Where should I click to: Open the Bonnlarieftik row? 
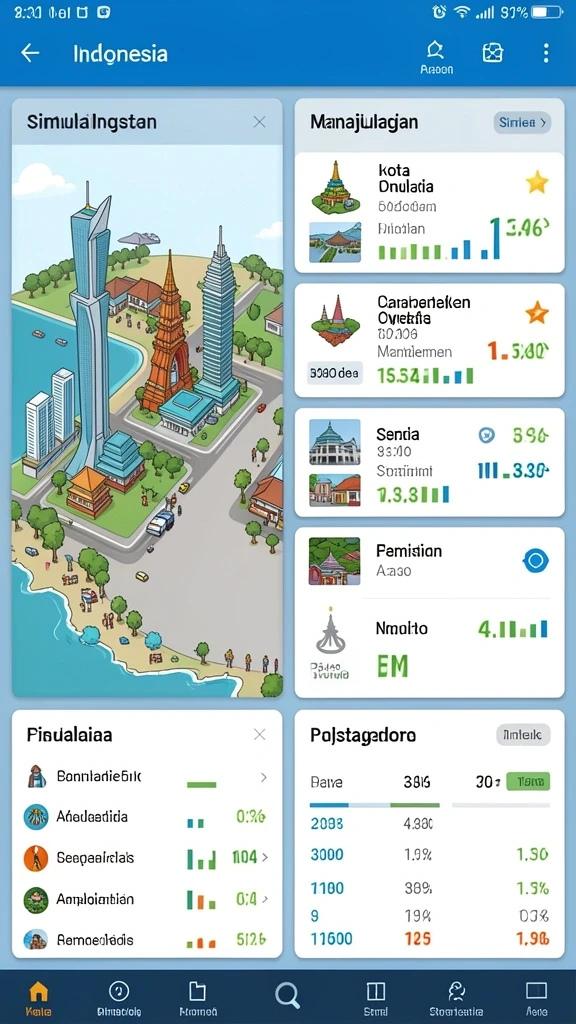(148, 777)
